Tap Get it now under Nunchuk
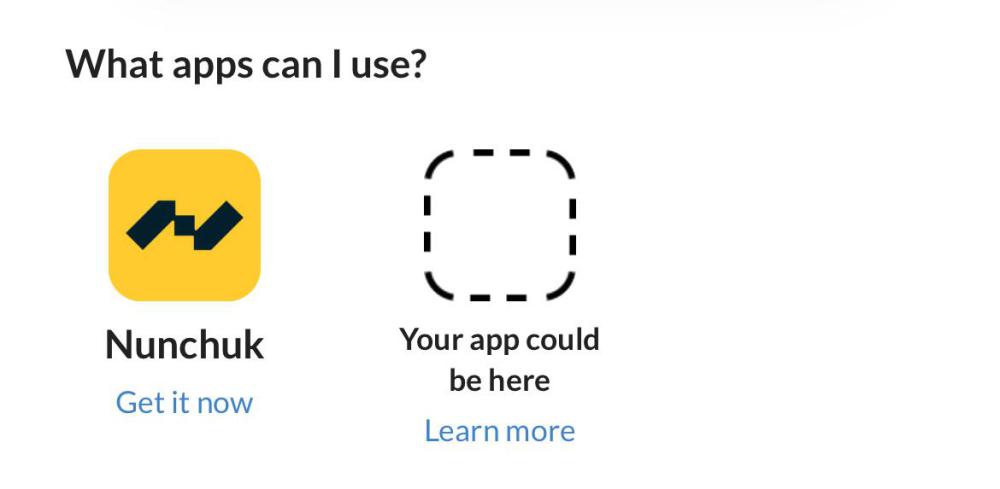The height and width of the screenshot is (489, 1000). coord(184,402)
